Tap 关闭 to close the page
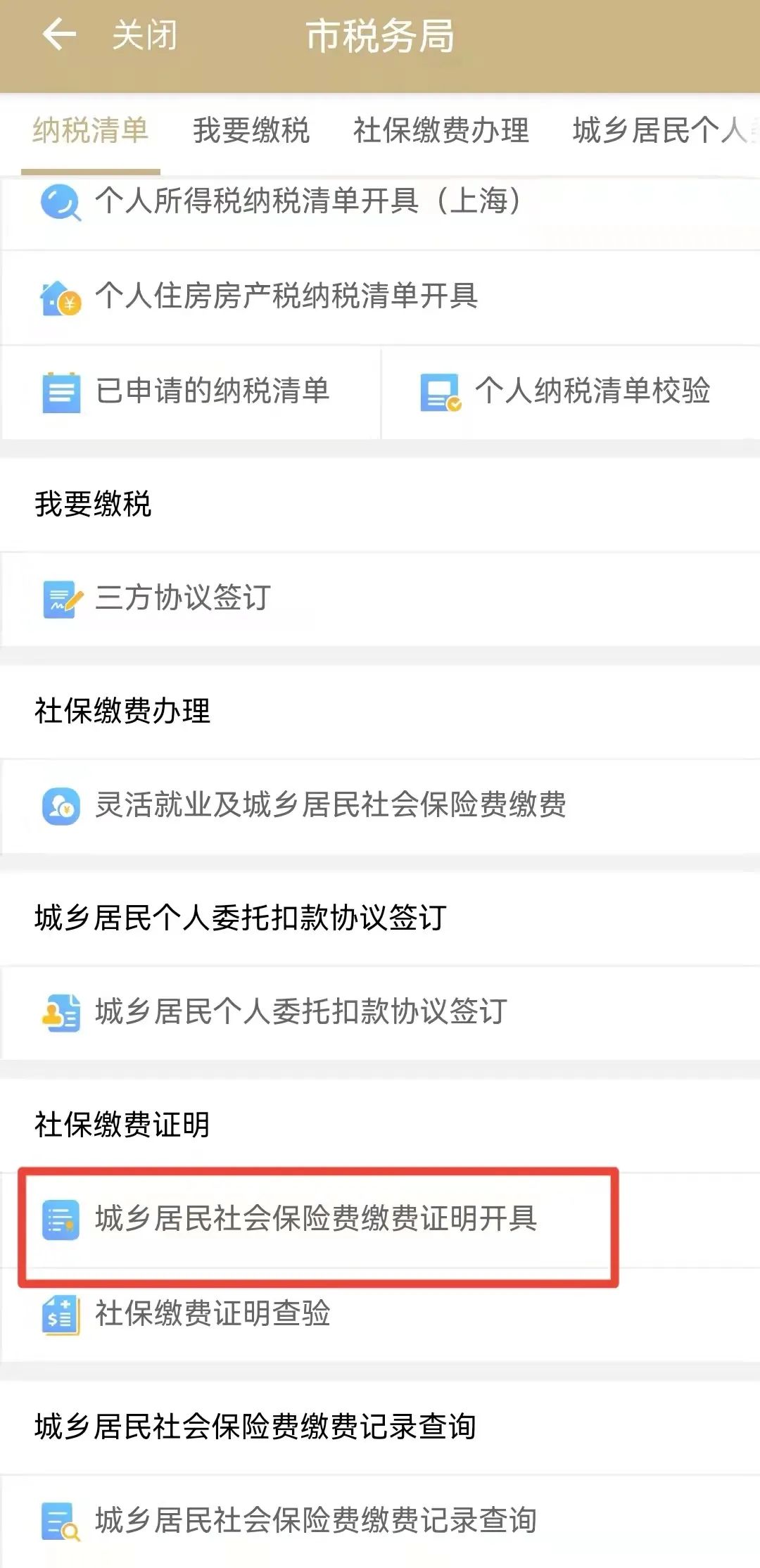The height and width of the screenshot is (1568, 760). click(x=145, y=35)
